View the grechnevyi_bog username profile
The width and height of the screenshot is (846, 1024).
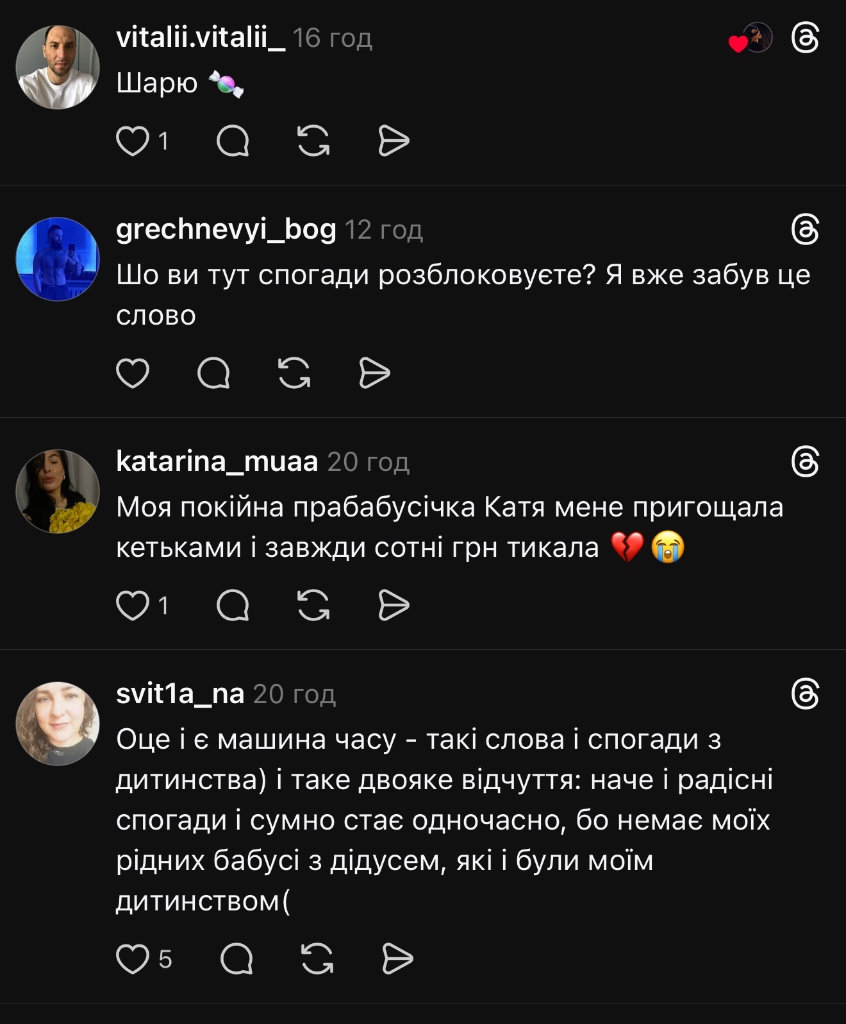226,230
